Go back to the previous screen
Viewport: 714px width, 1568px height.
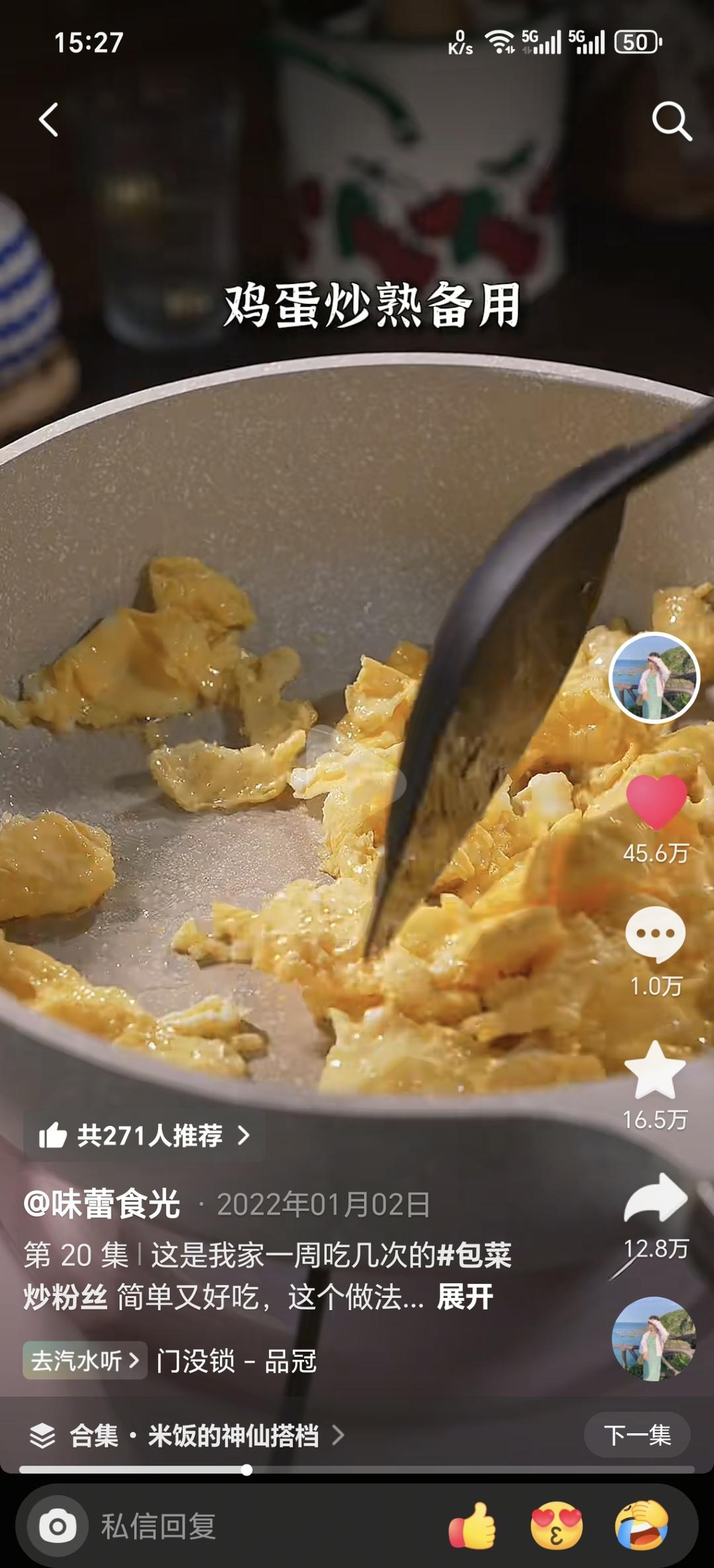[x=49, y=120]
